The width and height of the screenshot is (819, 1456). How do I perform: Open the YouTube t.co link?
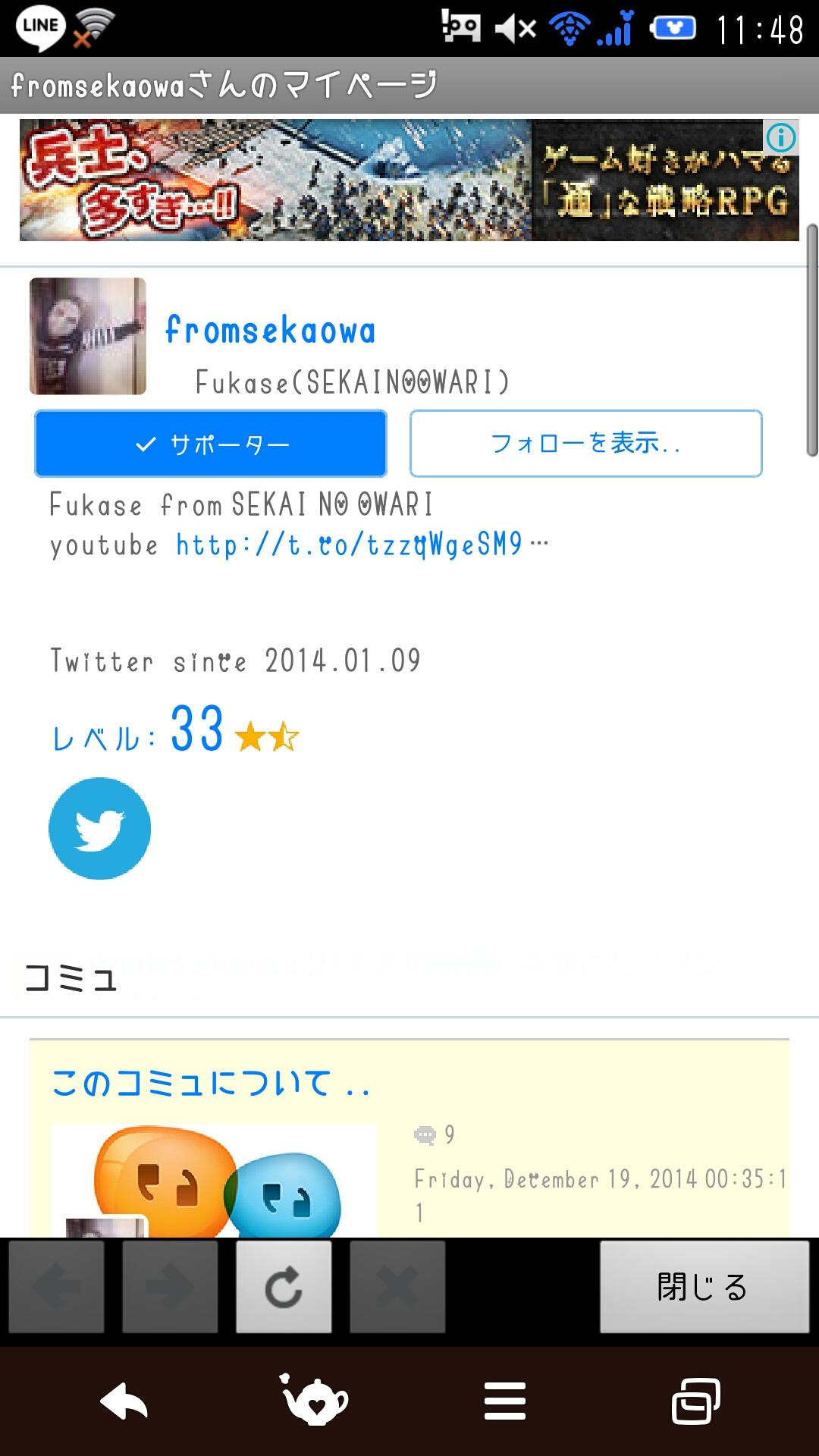pos(349,544)
